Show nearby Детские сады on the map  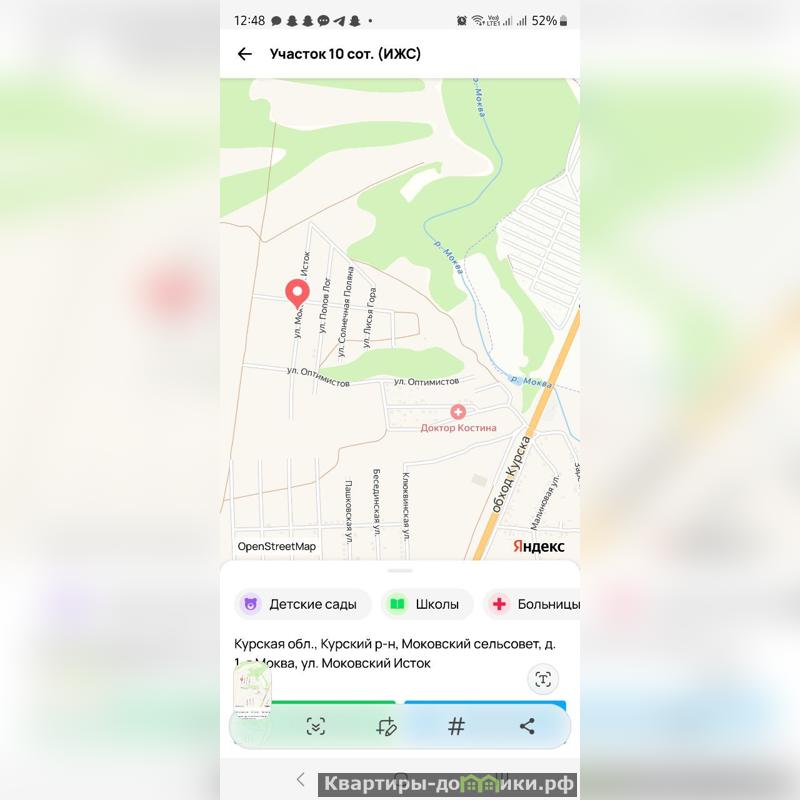click(x=303, y=604)
